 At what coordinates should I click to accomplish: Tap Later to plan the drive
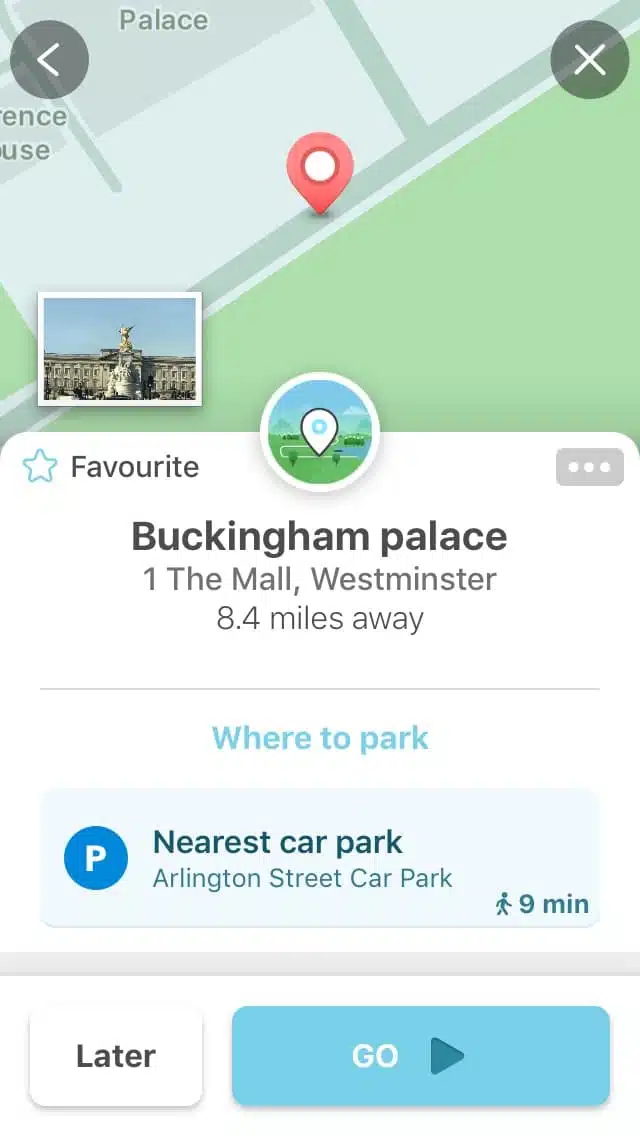pos(116,1056)
